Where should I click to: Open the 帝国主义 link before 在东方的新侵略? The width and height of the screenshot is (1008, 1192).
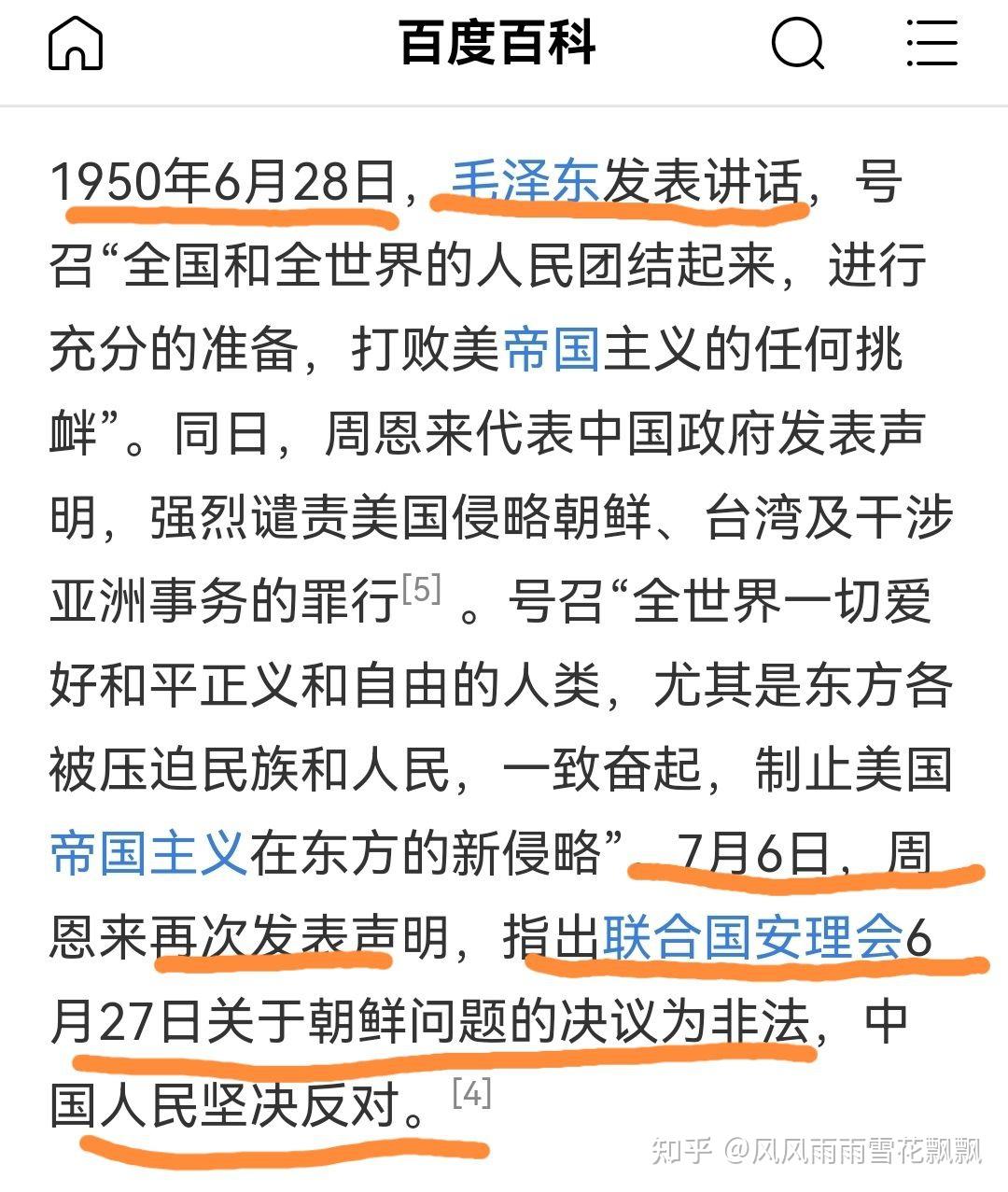coord(147,852)
